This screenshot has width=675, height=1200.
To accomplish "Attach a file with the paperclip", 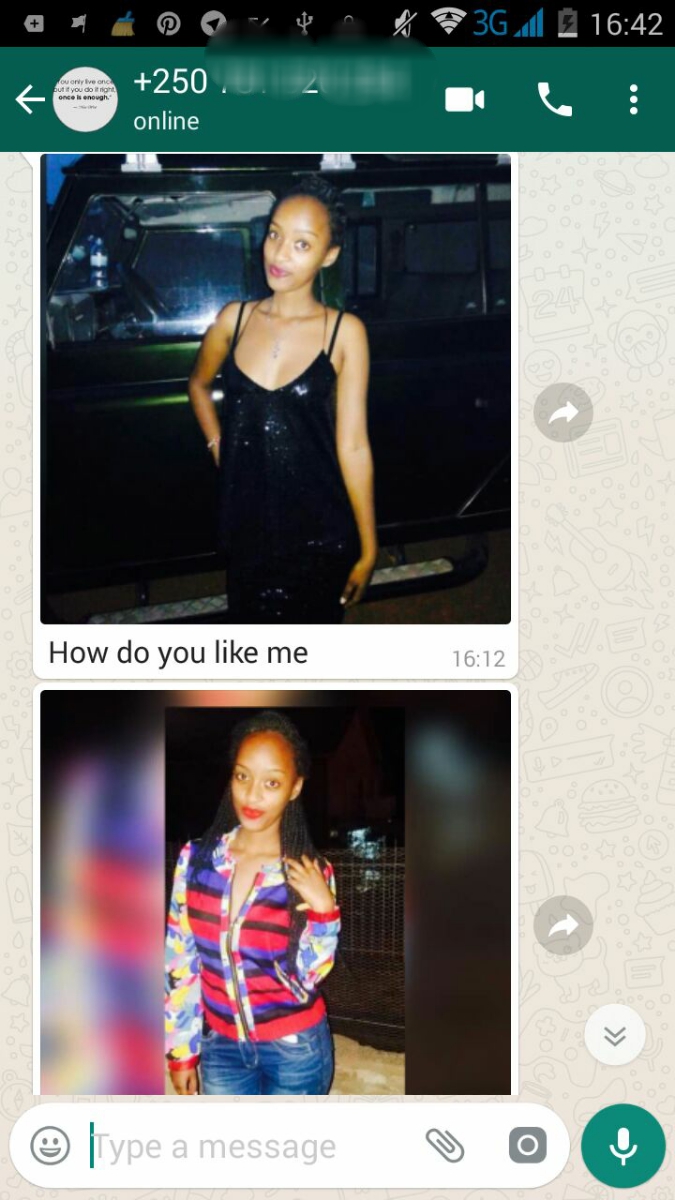I will [445, 1146].
